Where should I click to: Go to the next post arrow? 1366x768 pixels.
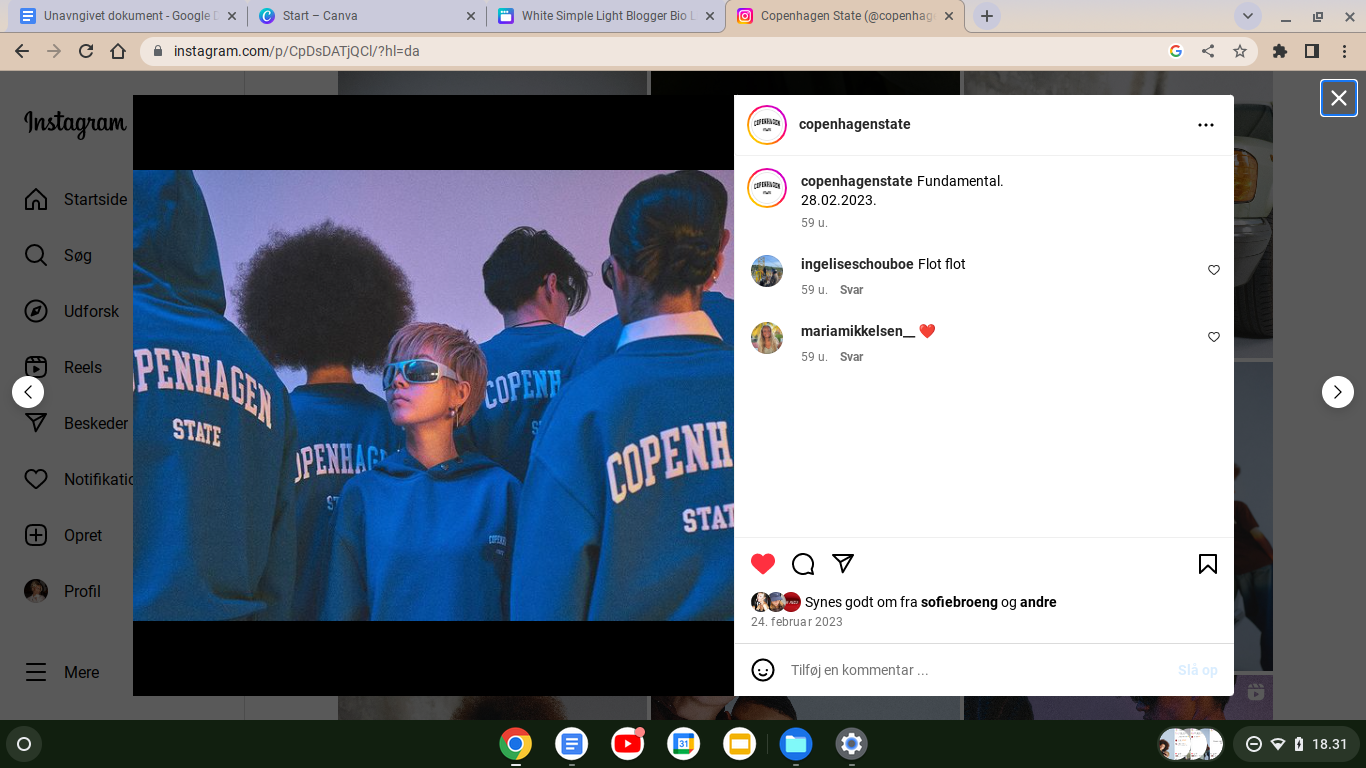[x=1337, y=391]
